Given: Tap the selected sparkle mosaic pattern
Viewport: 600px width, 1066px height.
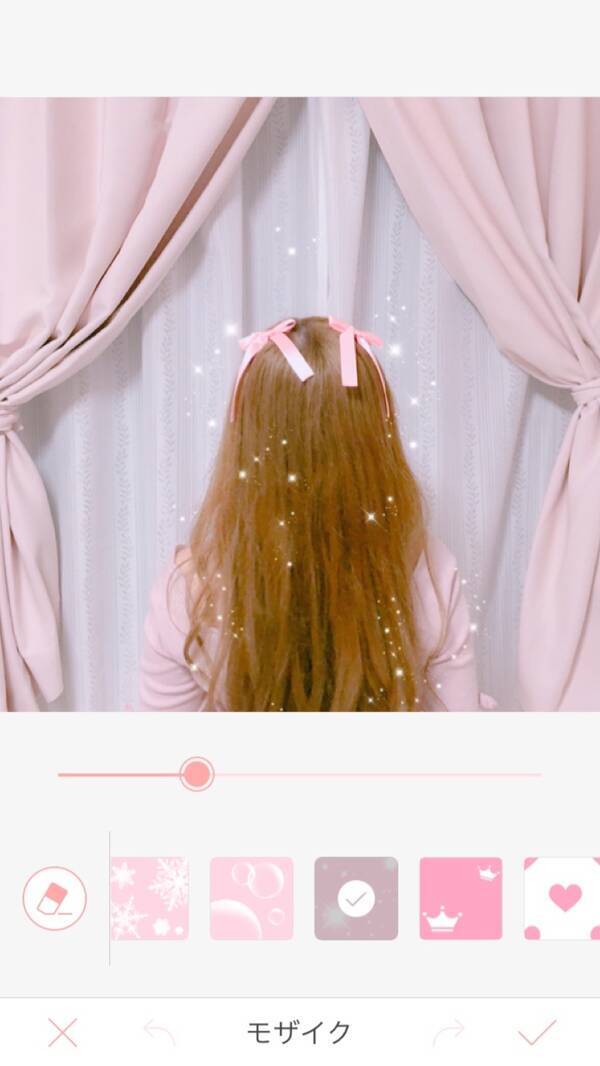Looking at the screenshot, I should [x=356, y=898].
